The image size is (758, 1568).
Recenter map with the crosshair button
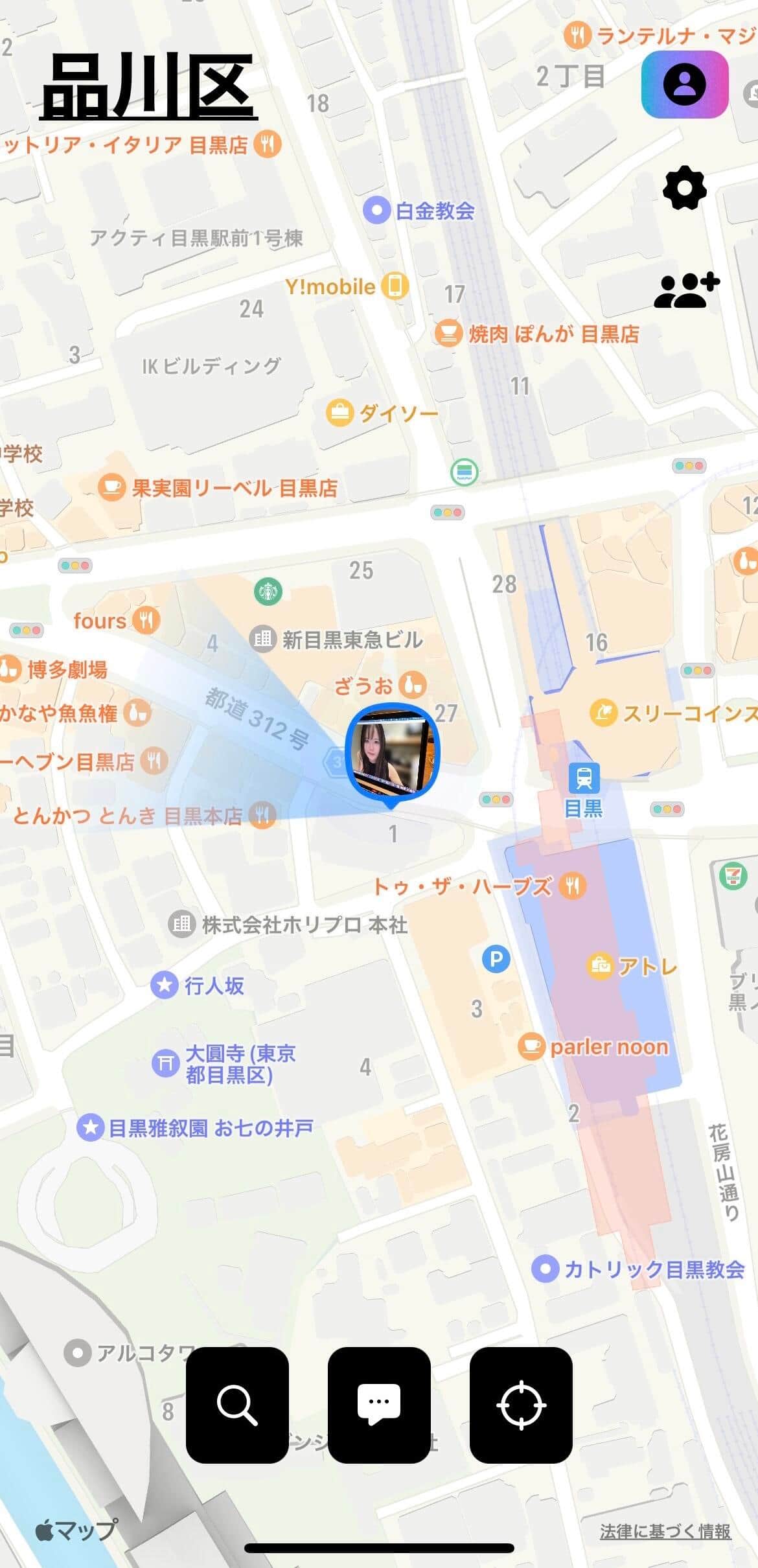(x=521, y=1404)
